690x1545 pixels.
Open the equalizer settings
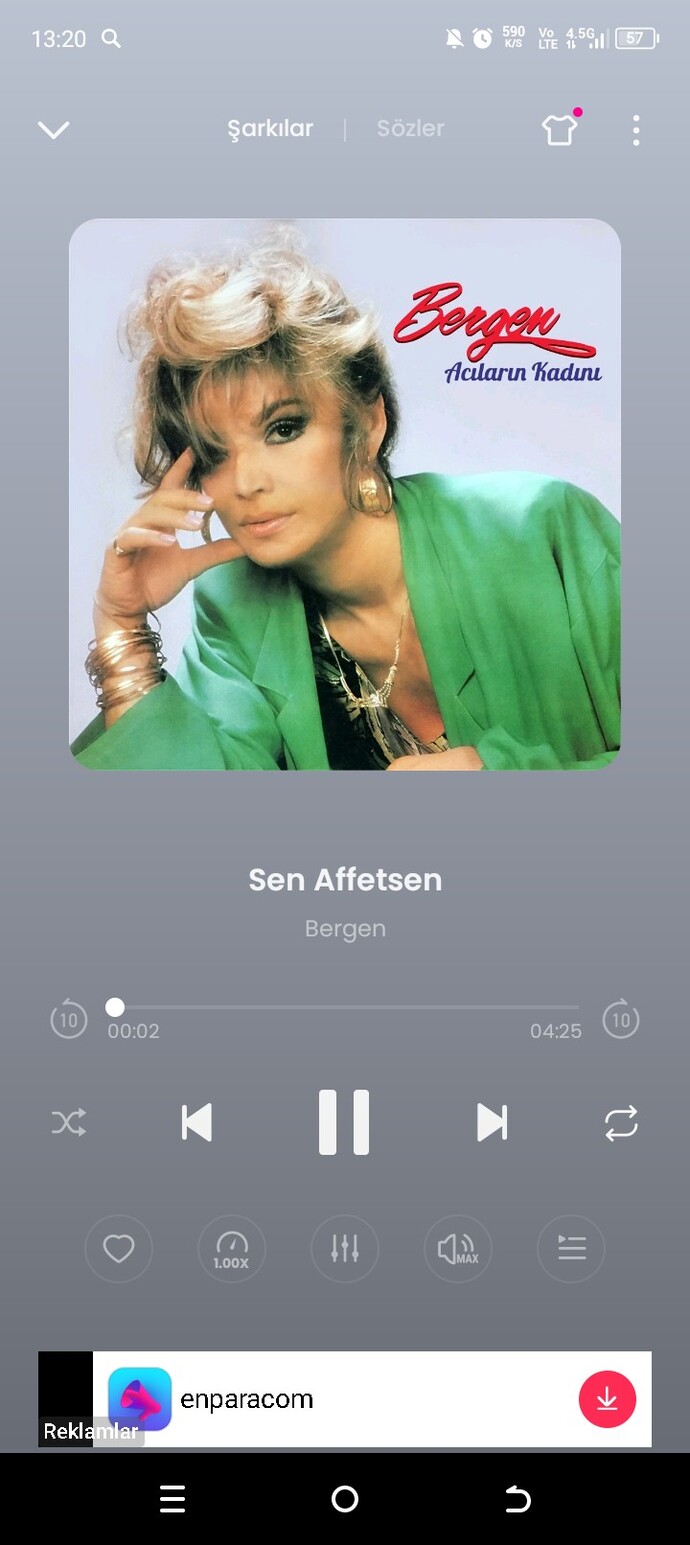click(345, 1249)
